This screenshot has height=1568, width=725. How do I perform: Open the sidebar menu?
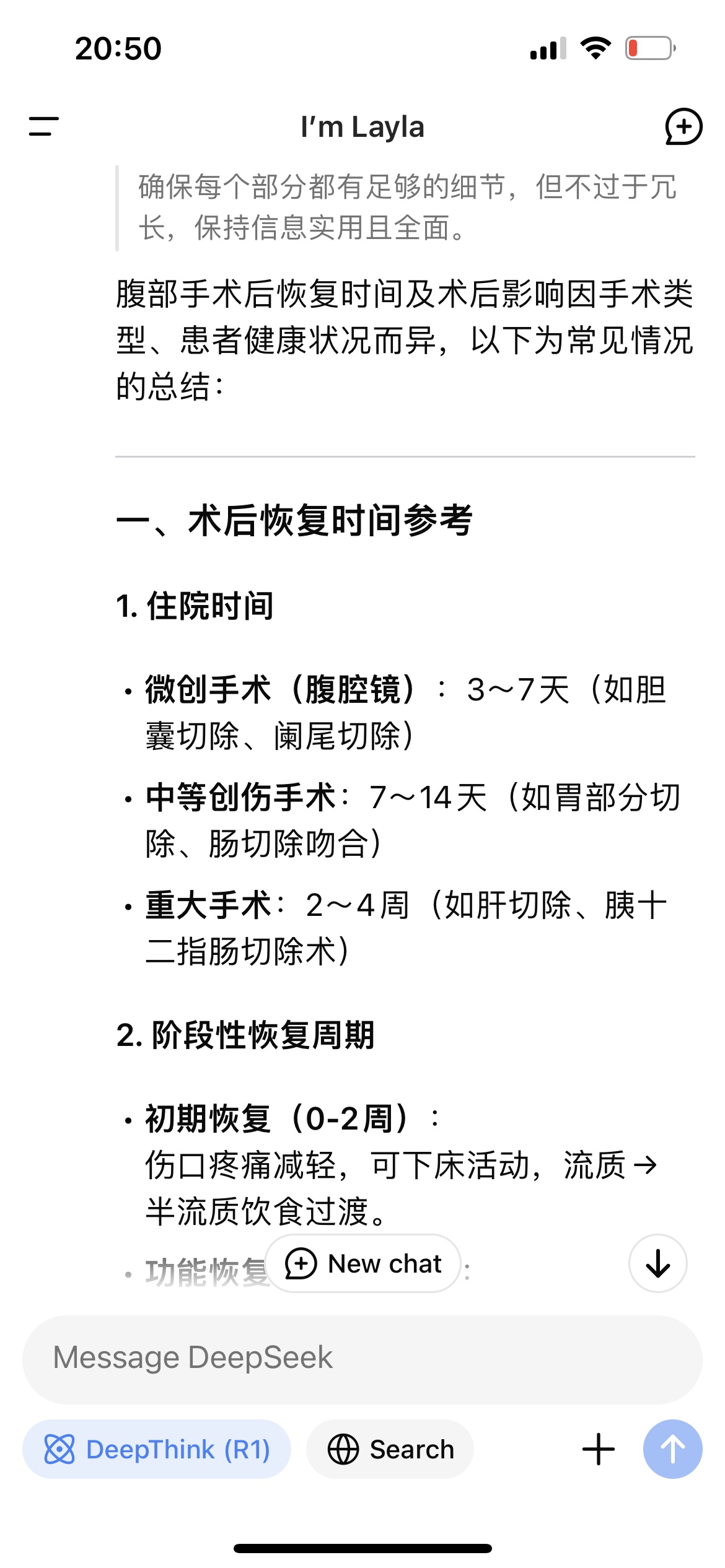pyautogui.click(x=43, y=126)
